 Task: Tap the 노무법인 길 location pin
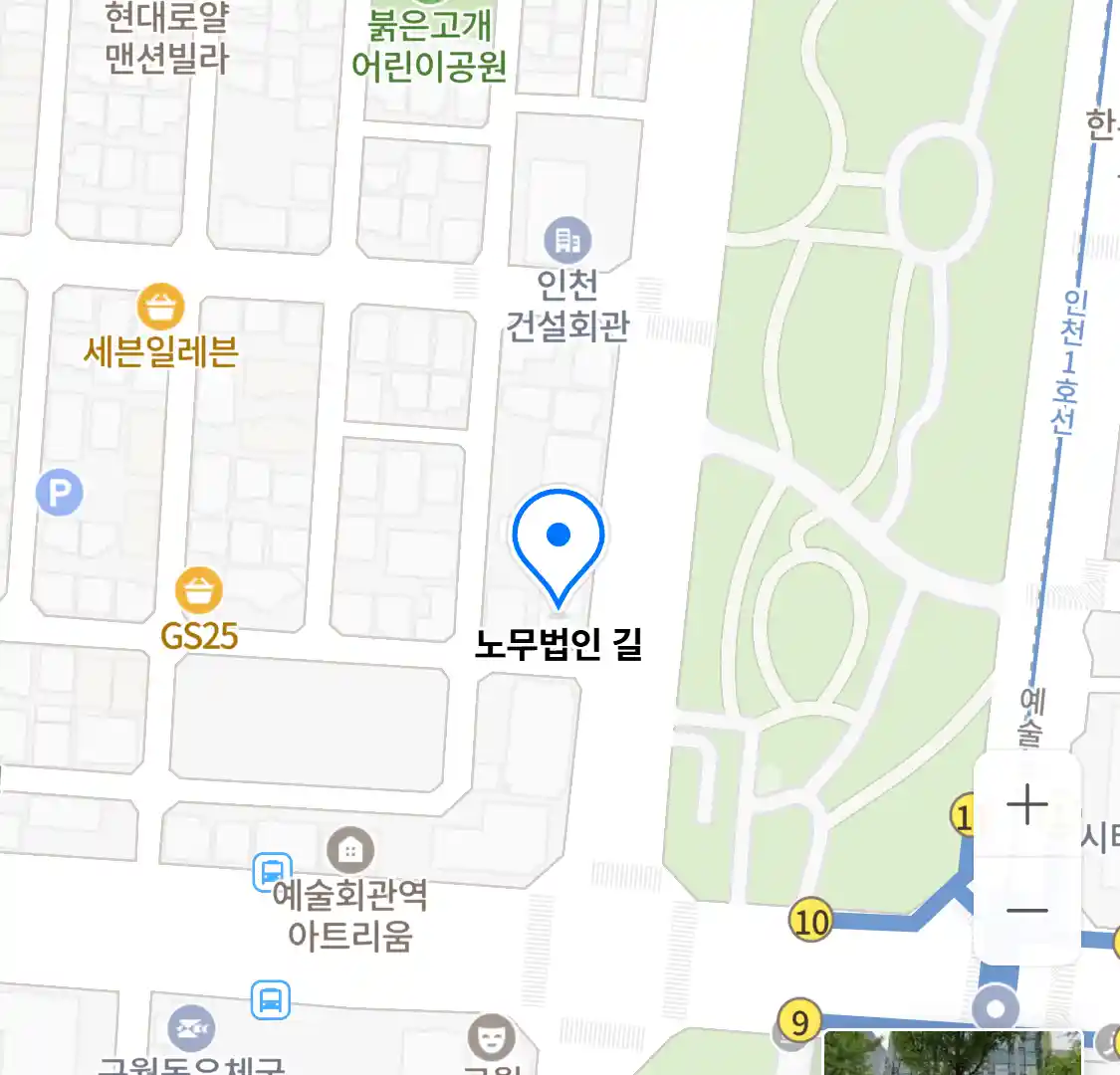coord(559,543)
